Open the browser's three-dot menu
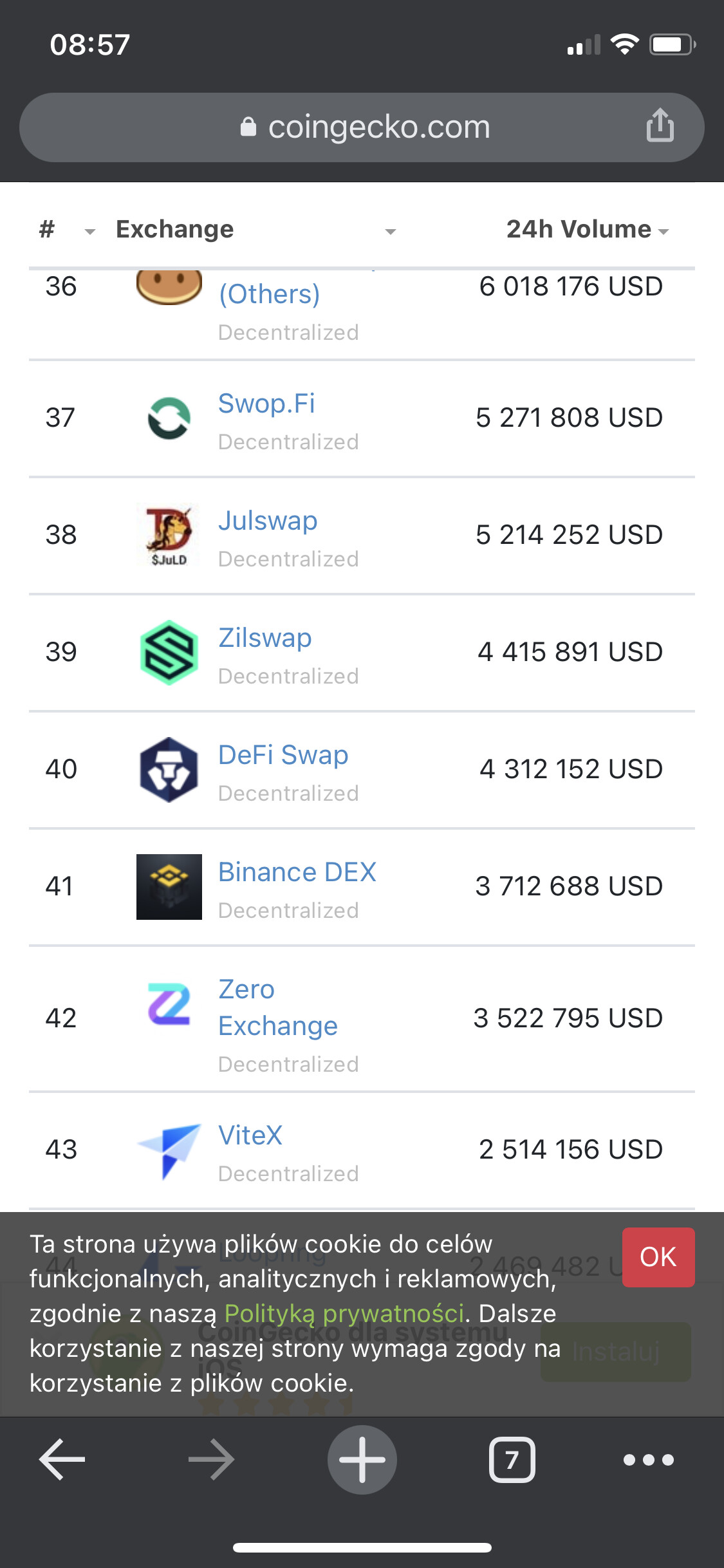 point(649,1460)
